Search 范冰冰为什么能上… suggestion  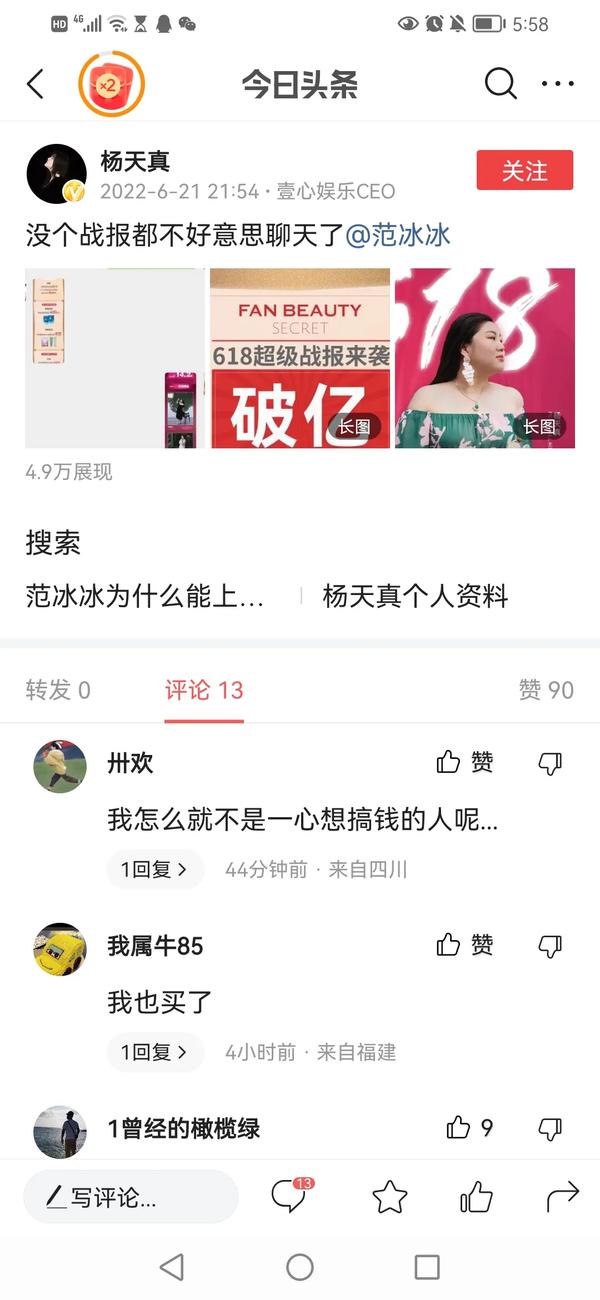(x=145, y=597)
